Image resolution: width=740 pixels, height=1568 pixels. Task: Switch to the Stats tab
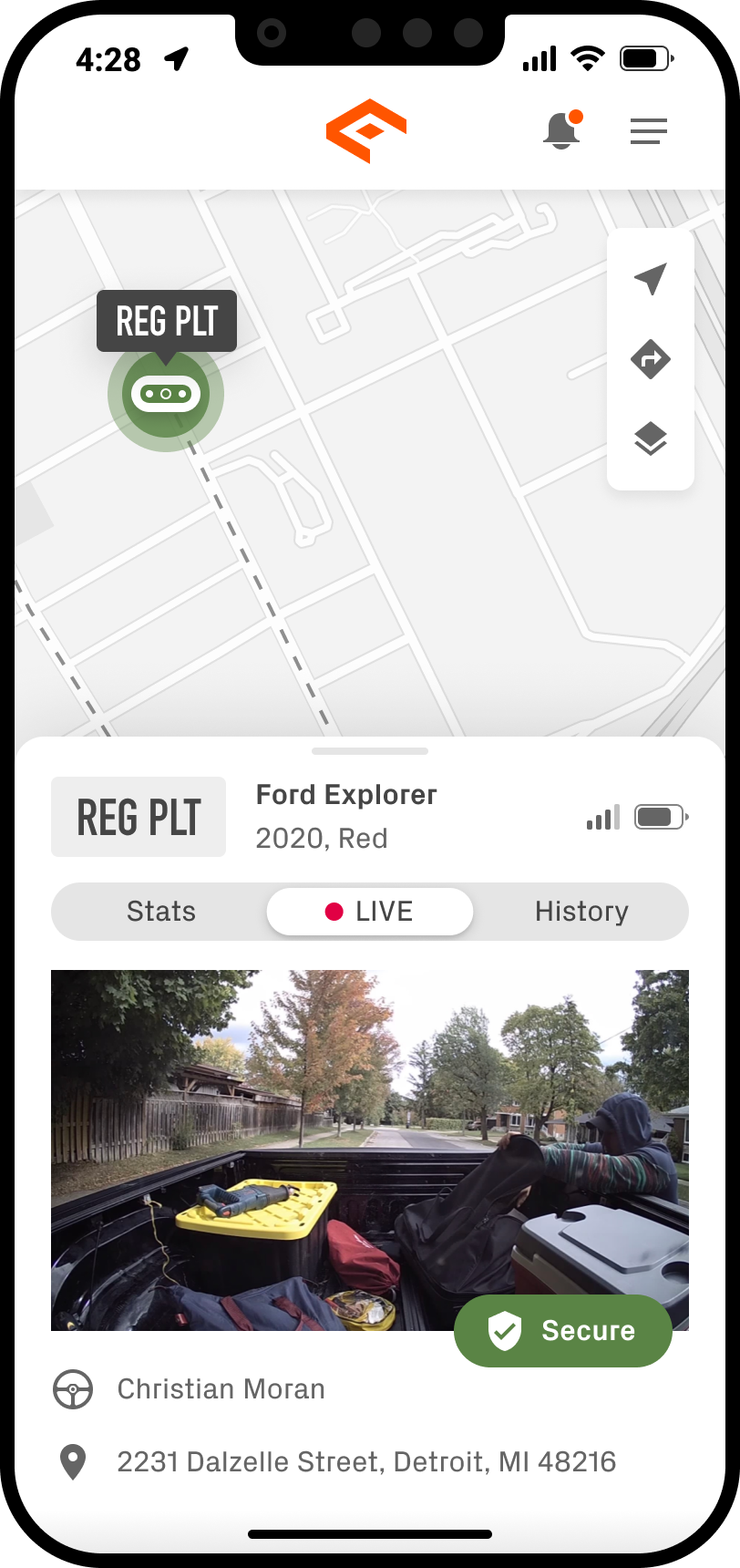161,912
